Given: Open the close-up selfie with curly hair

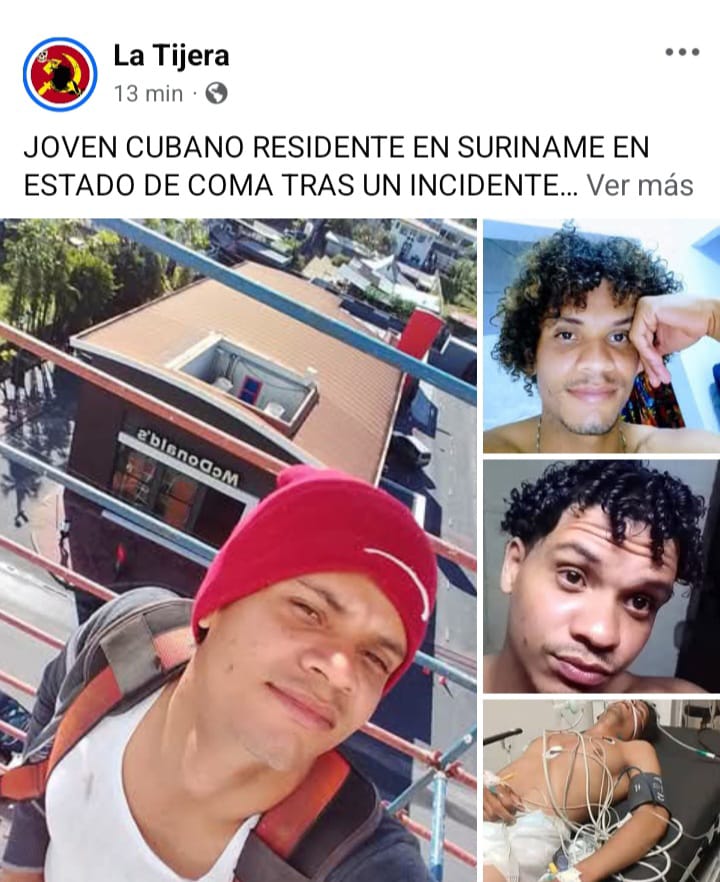Looking at the screenshot, I should 601,576.
